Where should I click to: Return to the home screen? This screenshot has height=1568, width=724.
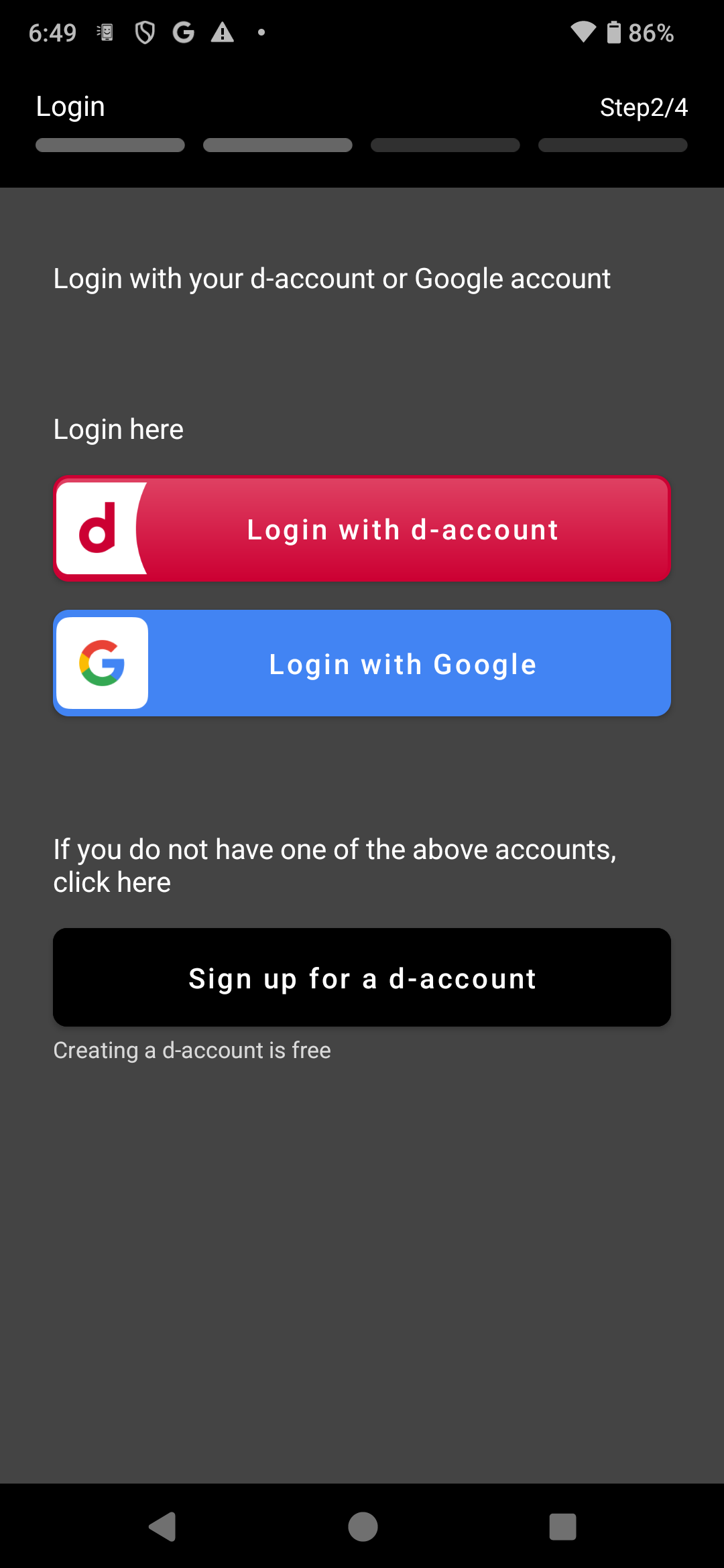[x=363, y=1527]
